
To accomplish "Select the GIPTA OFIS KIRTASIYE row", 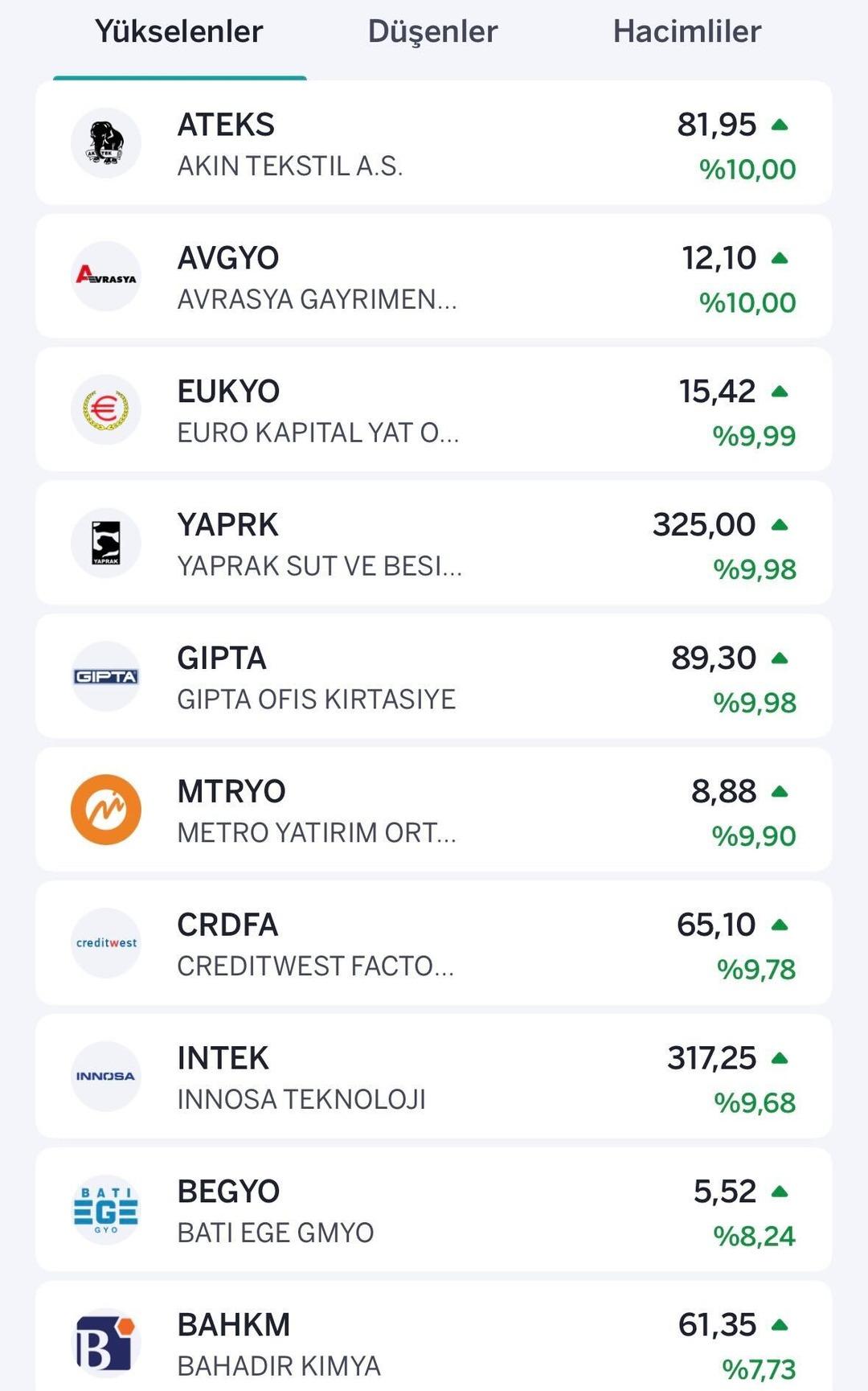I will click(434, 676).
